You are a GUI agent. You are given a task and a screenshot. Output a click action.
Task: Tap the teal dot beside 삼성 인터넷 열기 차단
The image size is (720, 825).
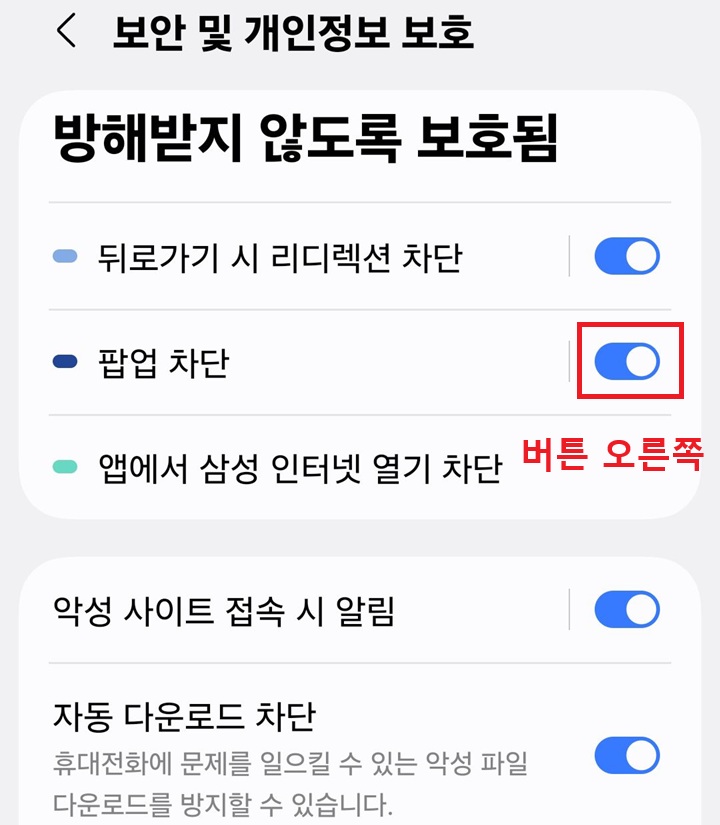click(61, 462)
